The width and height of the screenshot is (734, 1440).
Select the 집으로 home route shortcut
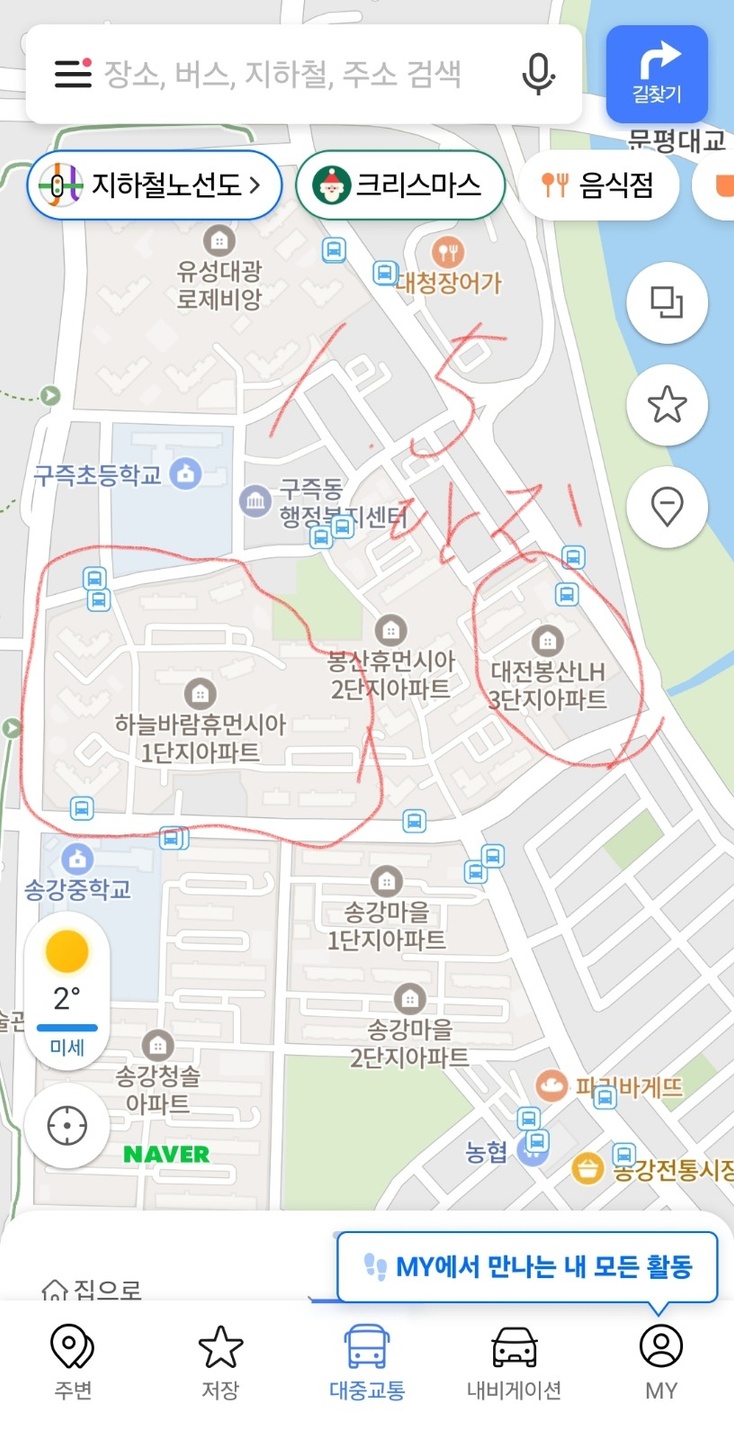point(92,1291)
